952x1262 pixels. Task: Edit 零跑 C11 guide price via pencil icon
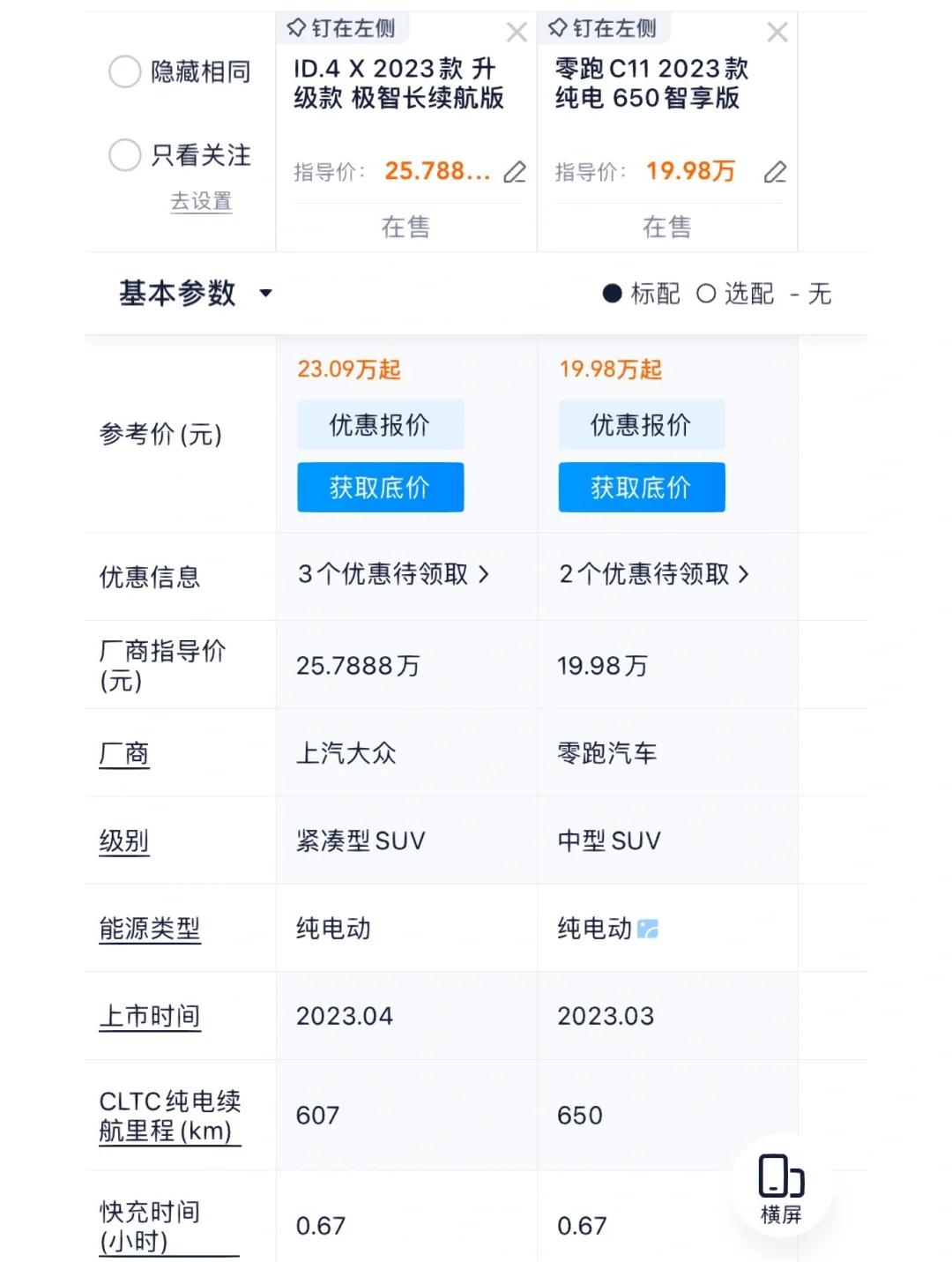775,172
